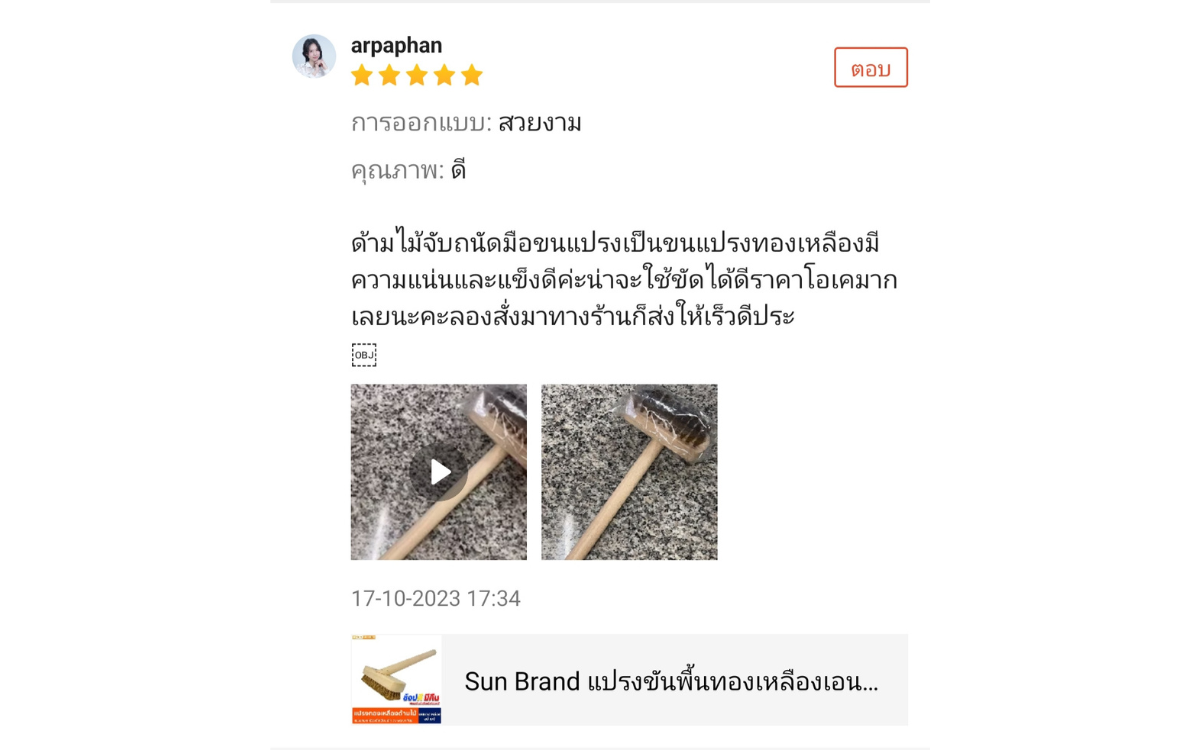Open the review photo of the brush
This screenshot has width=1200, height=750.
629,472
